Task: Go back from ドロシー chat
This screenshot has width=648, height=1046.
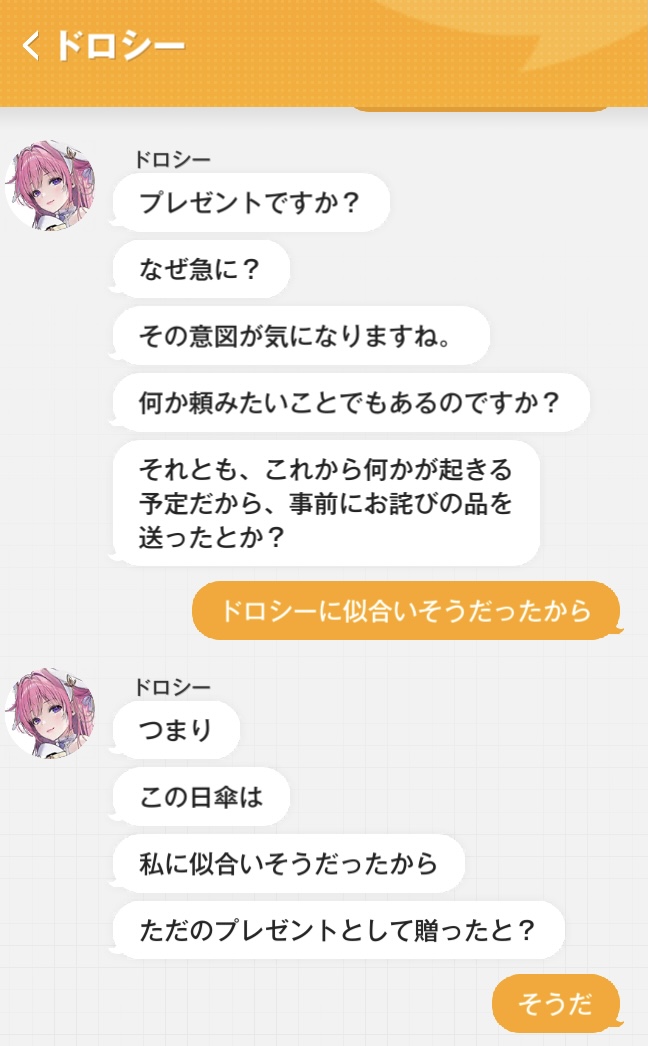Action: coord(31,46)
